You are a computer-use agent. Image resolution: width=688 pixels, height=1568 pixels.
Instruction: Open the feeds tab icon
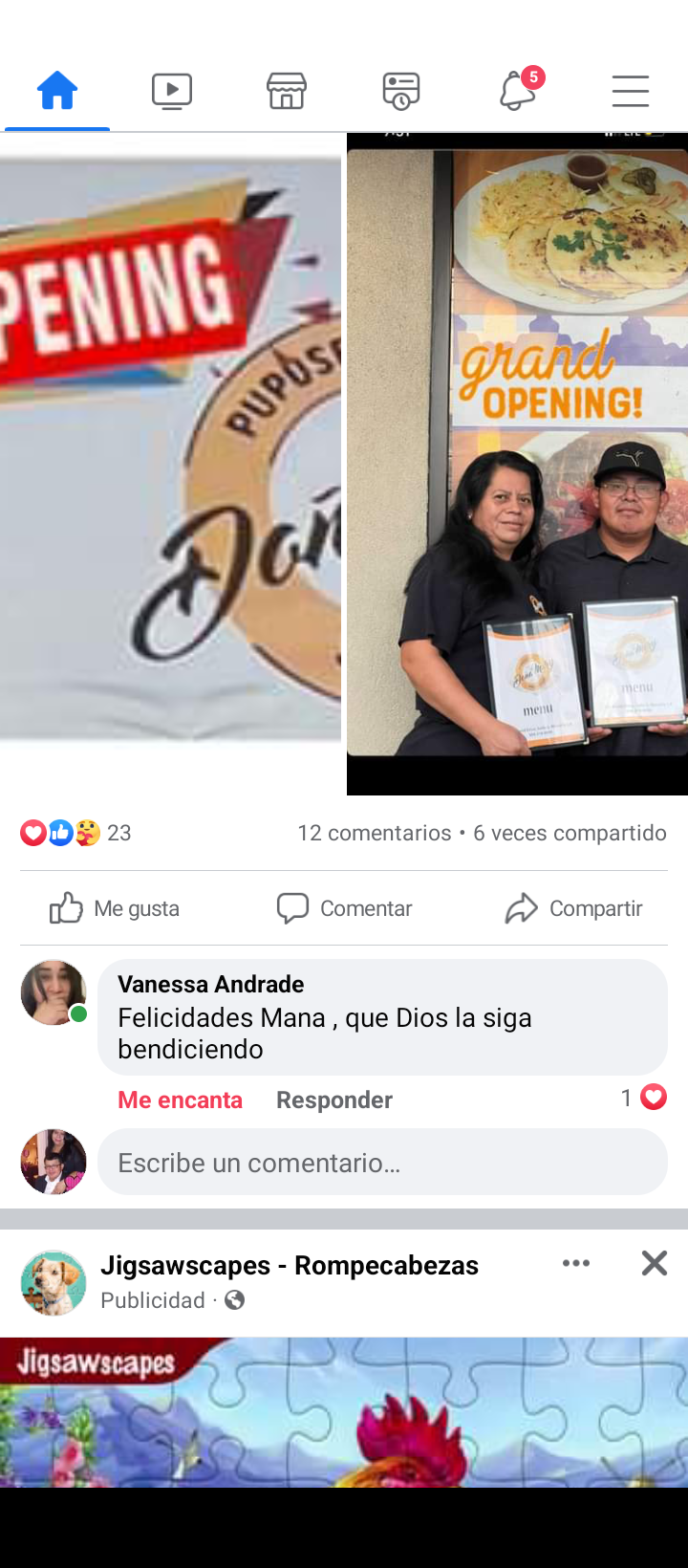click(401, 92)
